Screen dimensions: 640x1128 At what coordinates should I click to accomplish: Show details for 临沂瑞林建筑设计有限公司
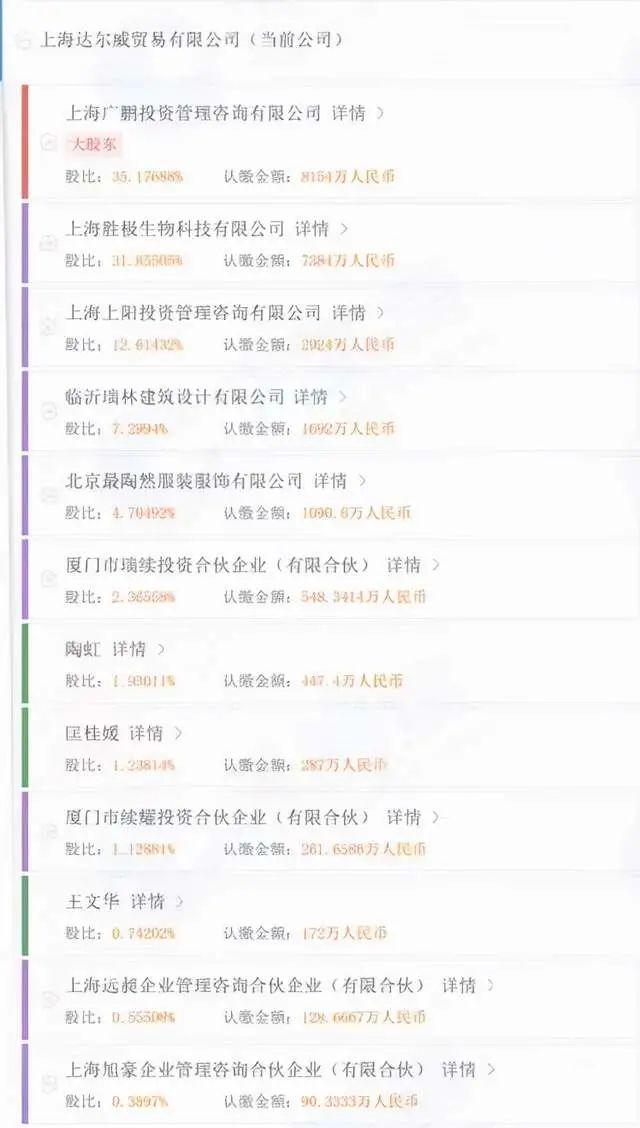click(x=319, y=397)
